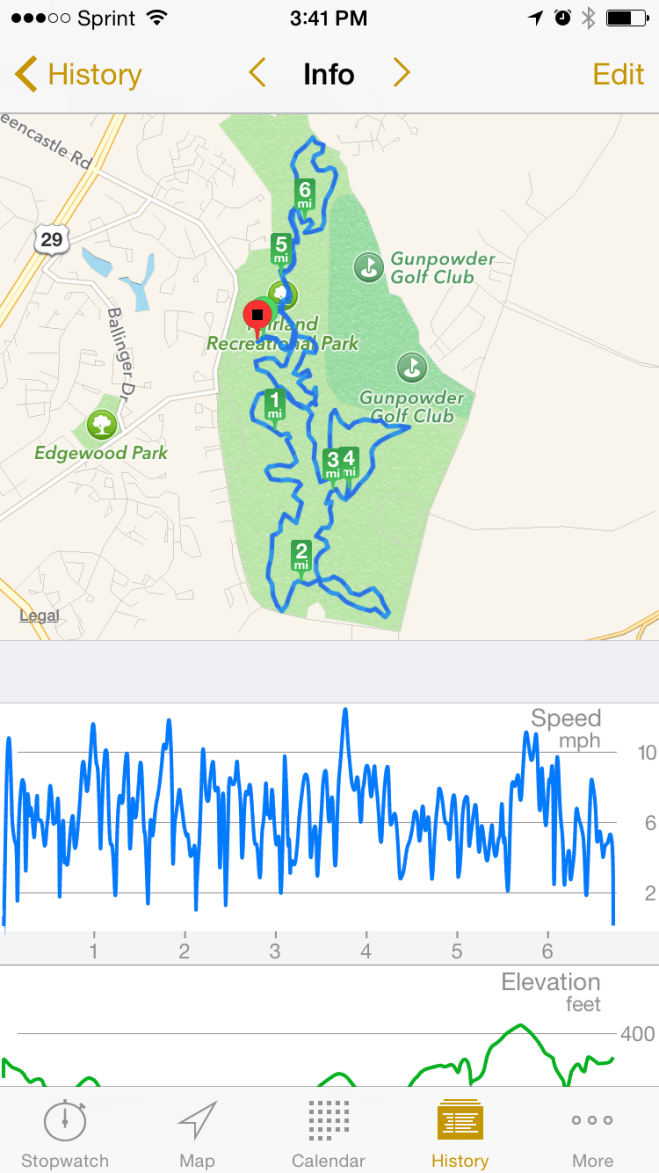
Task: Open the Map tab
Action: click(197, 1134)
